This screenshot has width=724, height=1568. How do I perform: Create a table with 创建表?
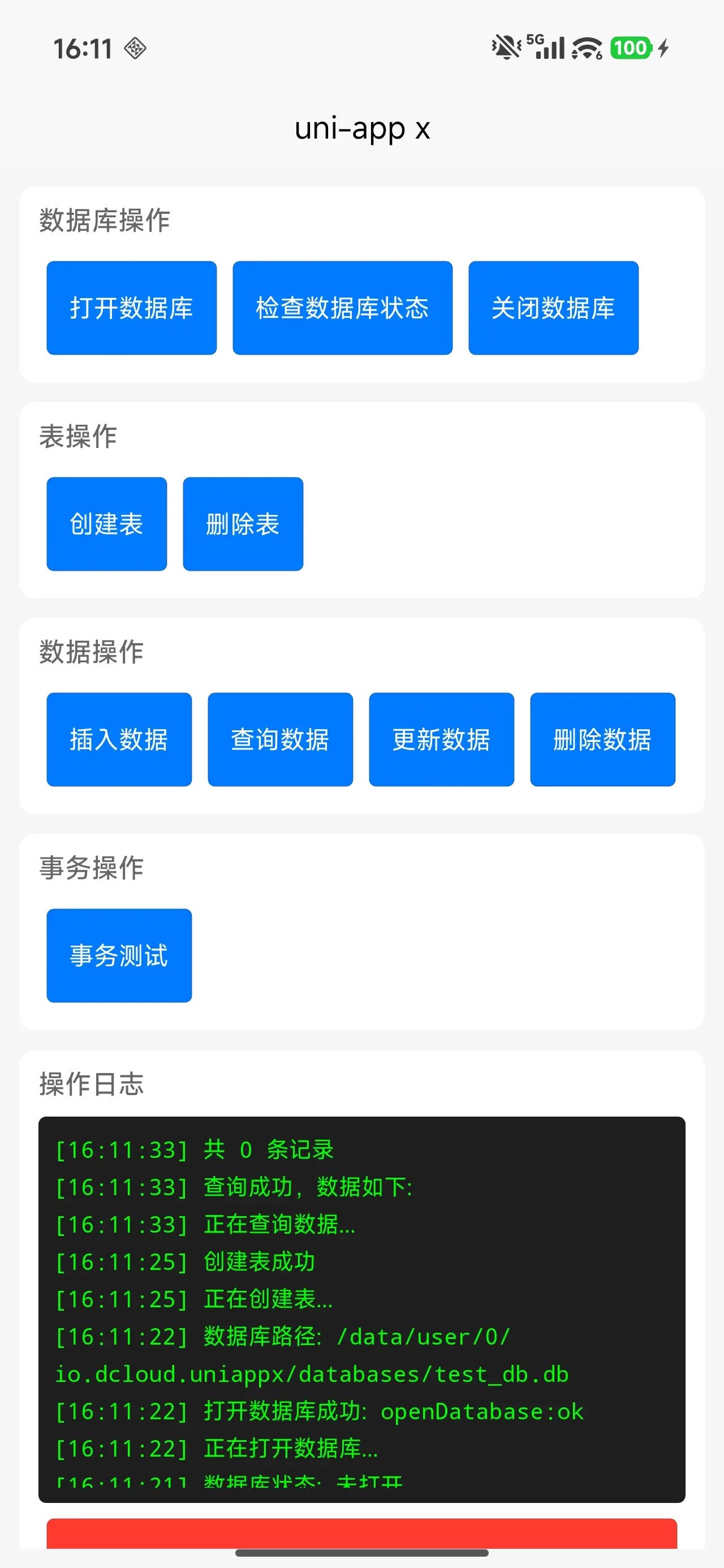pyautogui.click(x=106, y=524)
